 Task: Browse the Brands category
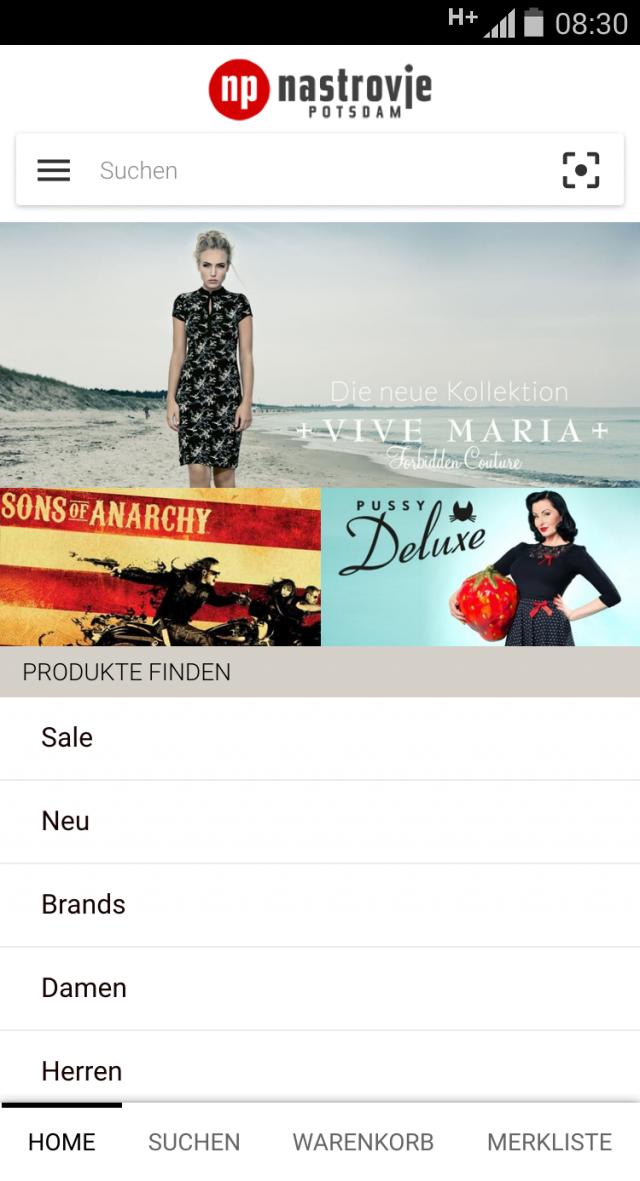tap(320, 905)
